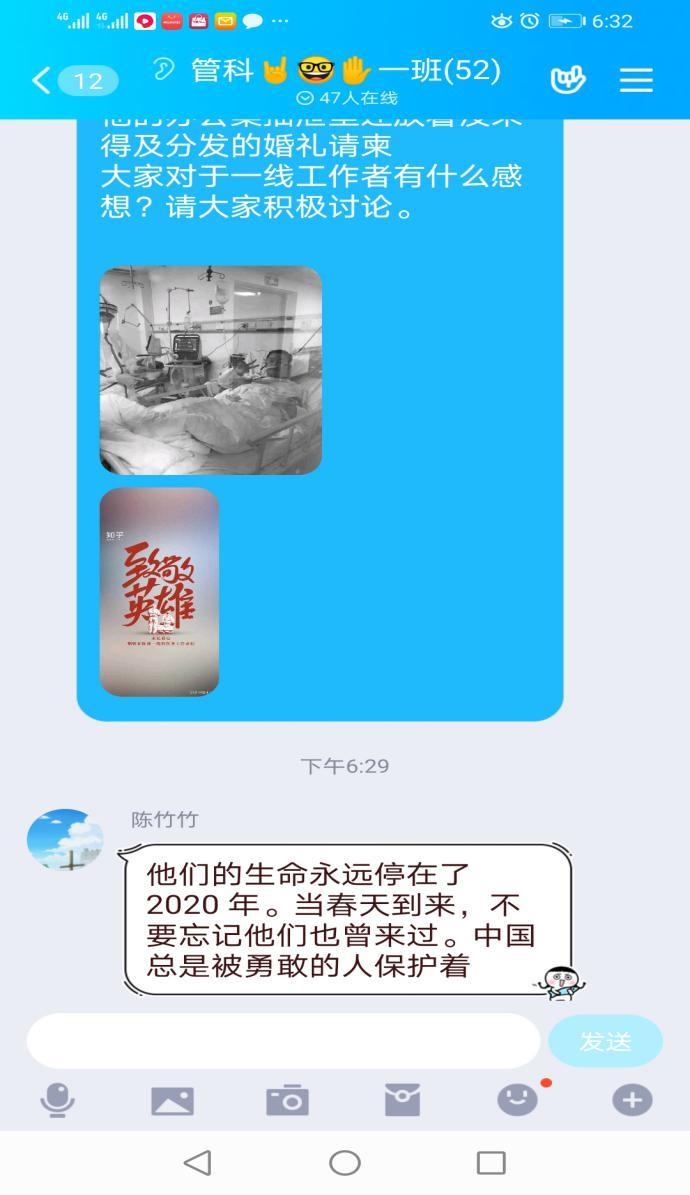Viewport: 690px width, 1195px height.
Task: Open the red envelope option
Action: click(402, 1101)
